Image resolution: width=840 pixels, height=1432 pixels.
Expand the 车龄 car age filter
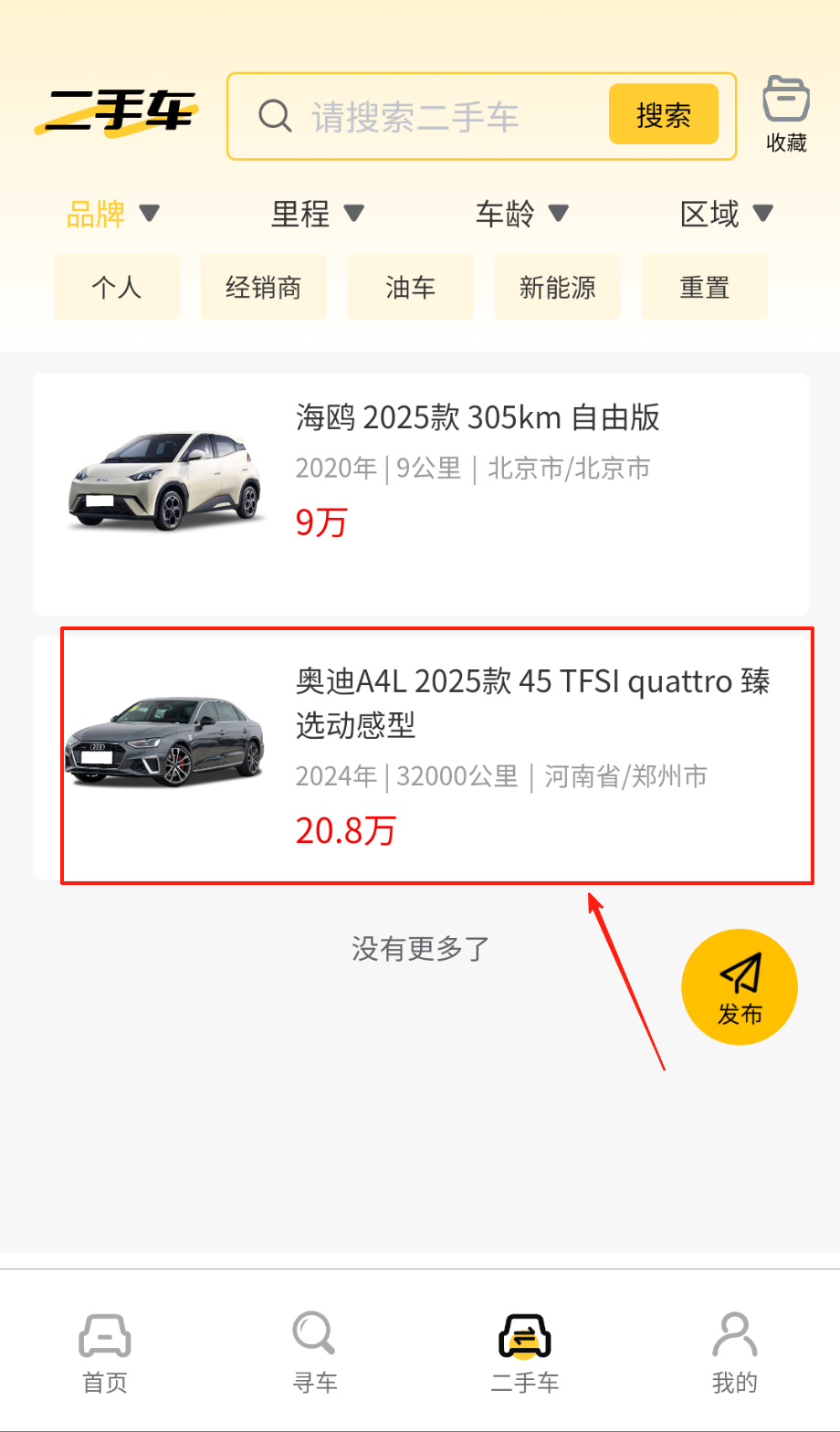tap(521, 215)
